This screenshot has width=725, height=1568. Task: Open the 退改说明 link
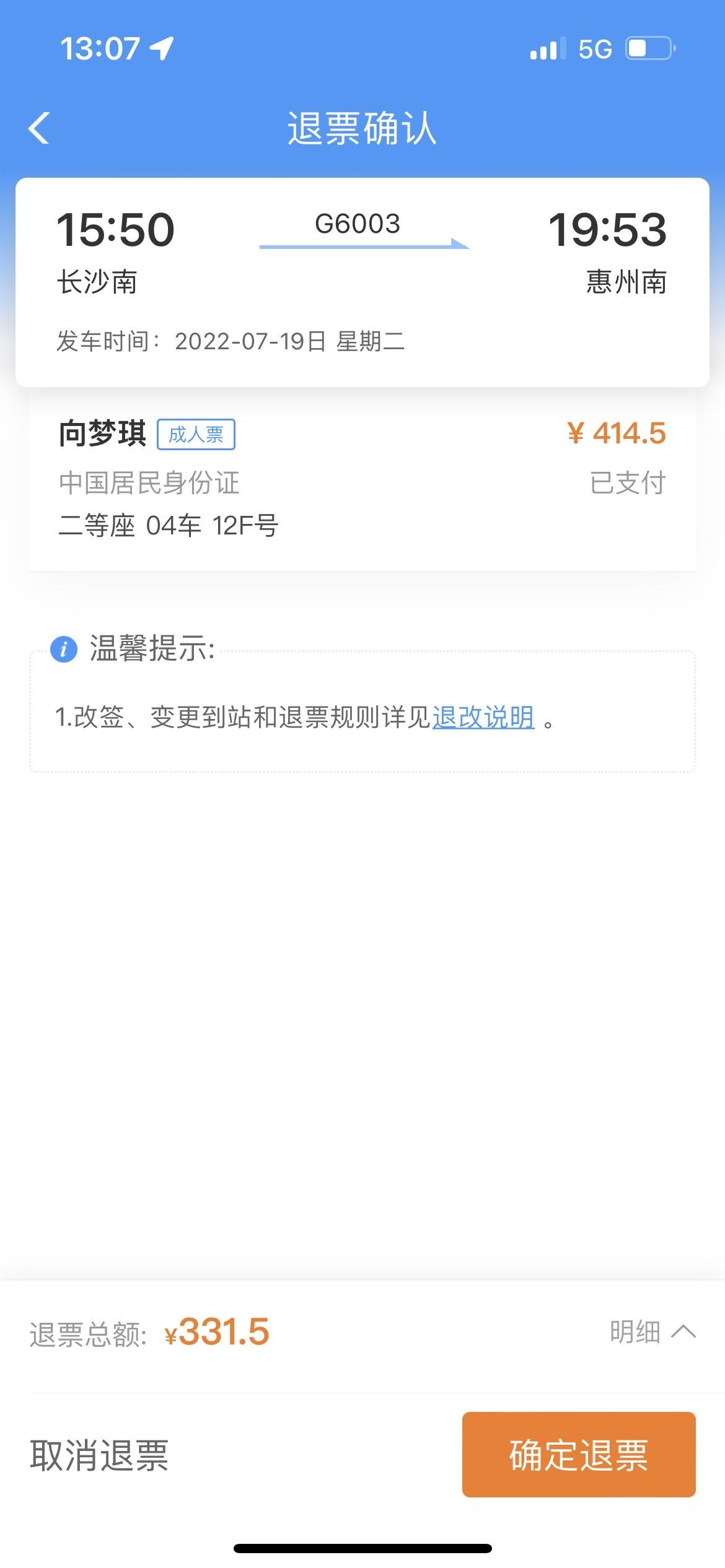[x=483, y=718]
